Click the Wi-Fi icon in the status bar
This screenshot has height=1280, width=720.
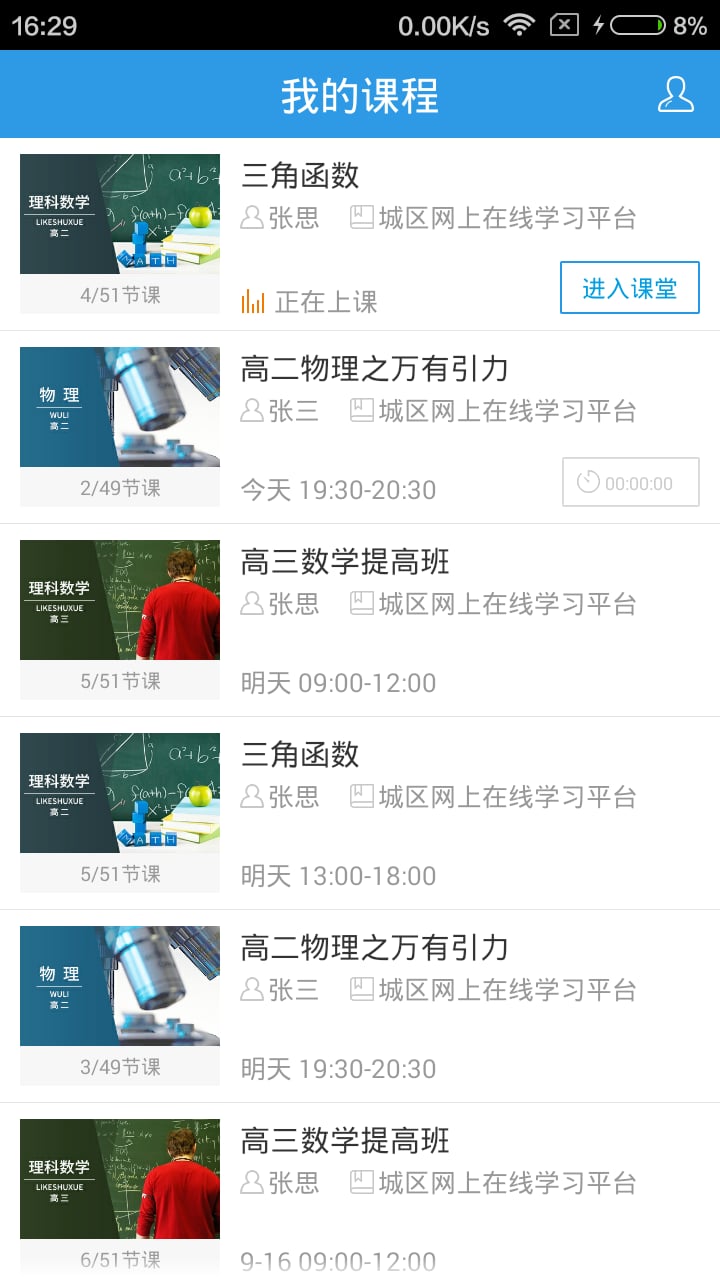point(518,24)
